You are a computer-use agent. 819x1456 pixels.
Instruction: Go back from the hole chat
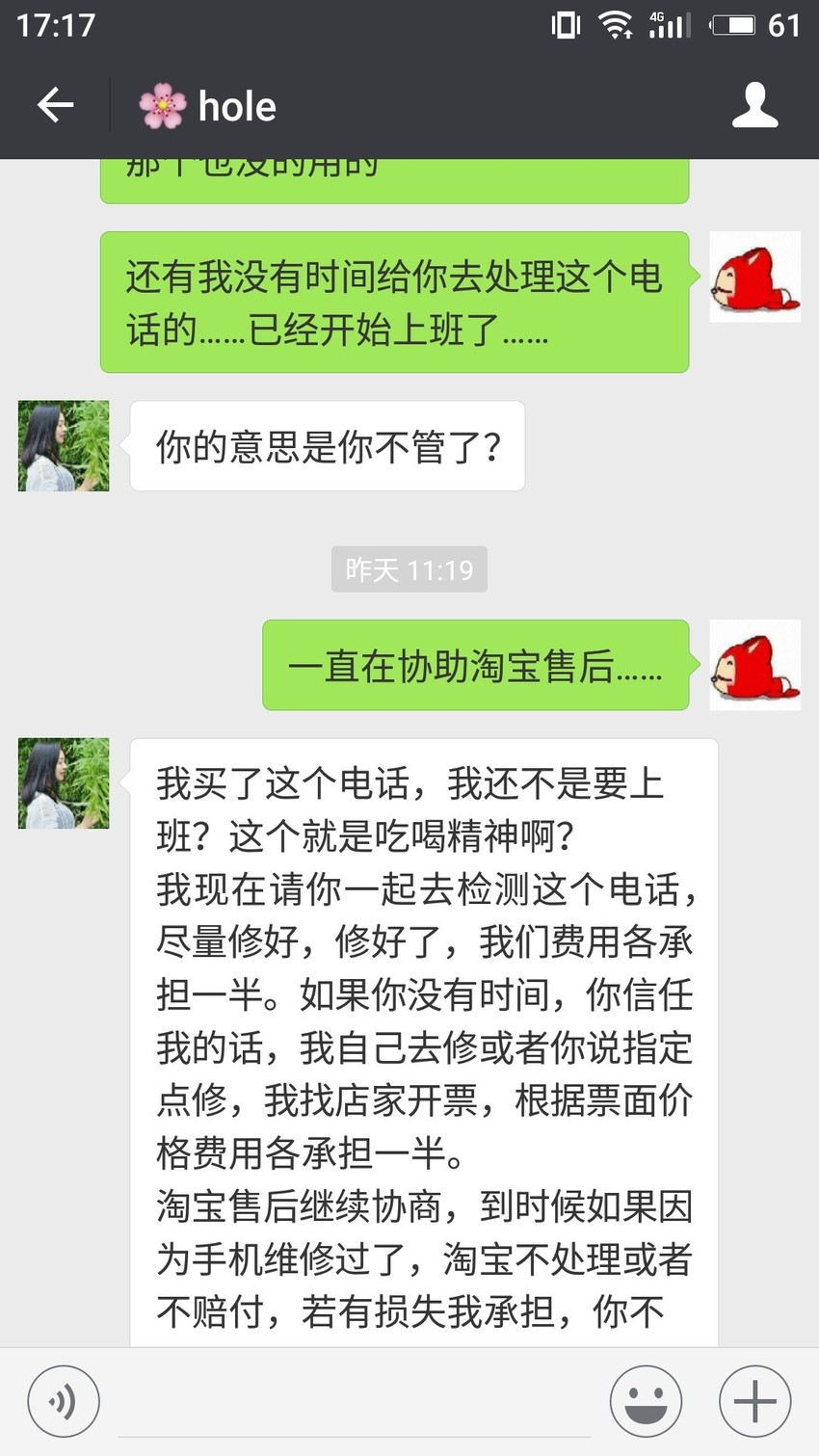[x=55, y=105]
